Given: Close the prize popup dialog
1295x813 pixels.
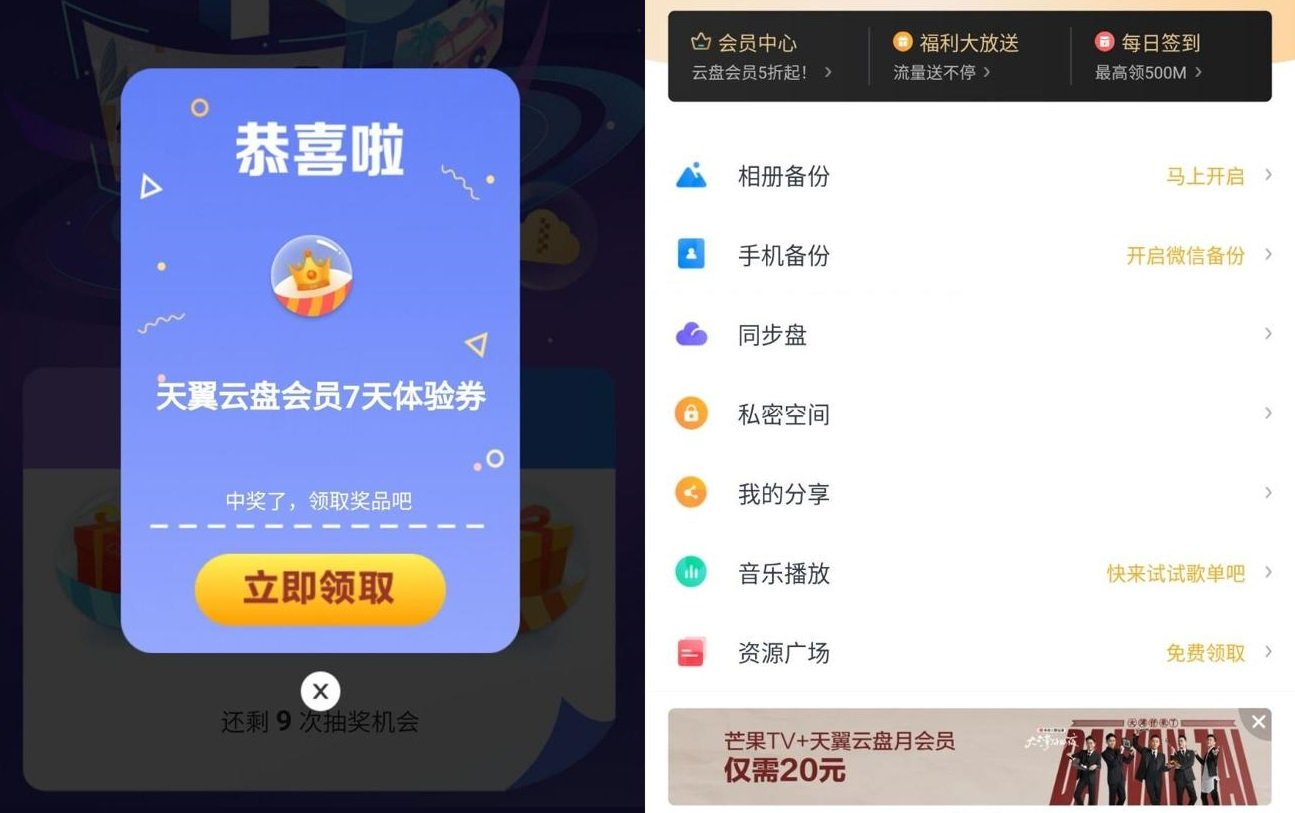Looking at the screenshot, I should [x=320, y=691].
